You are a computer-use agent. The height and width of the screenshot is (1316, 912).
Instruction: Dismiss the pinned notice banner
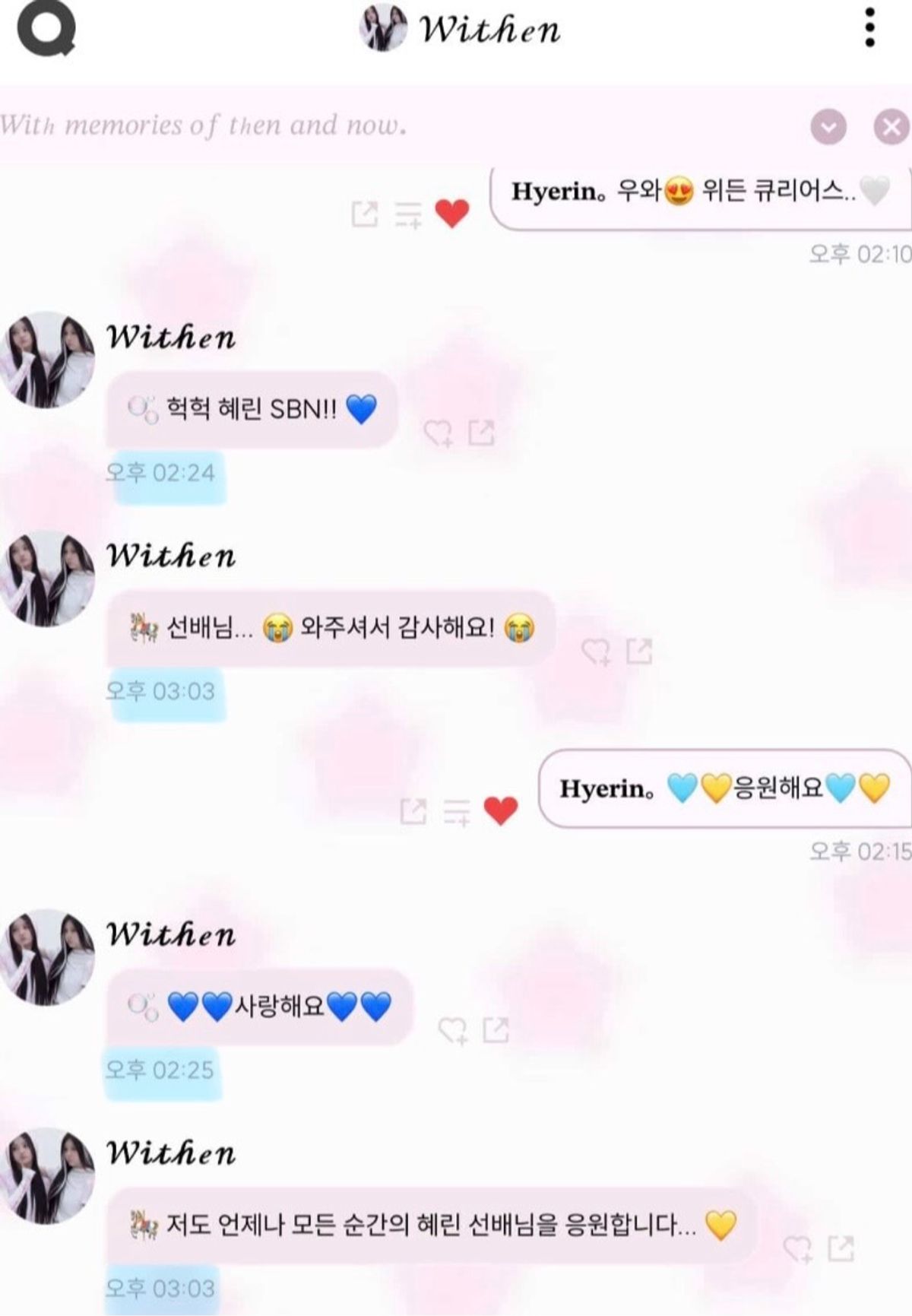(x=891, y=127)
